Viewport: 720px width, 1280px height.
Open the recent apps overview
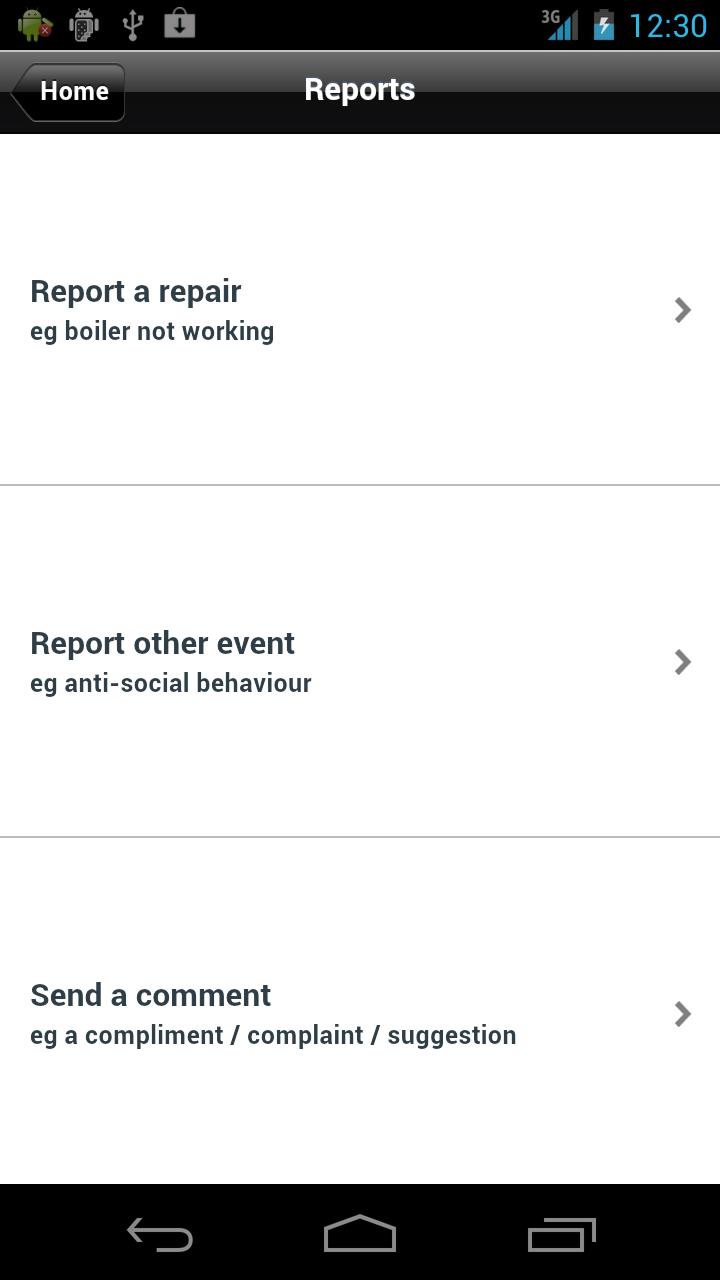pyautogui.click(x=561, y=1235)
